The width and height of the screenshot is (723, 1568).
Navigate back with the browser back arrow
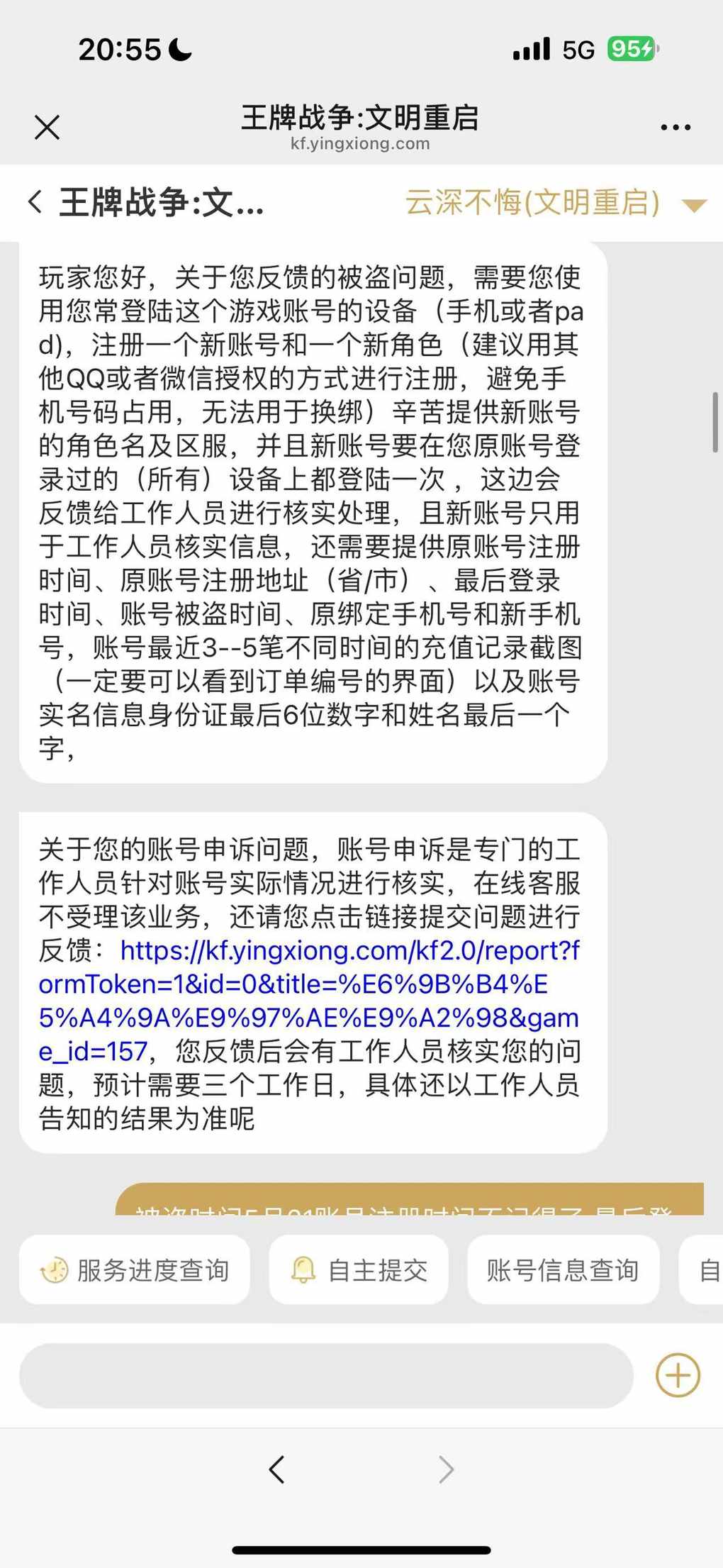pos(277,1469)
